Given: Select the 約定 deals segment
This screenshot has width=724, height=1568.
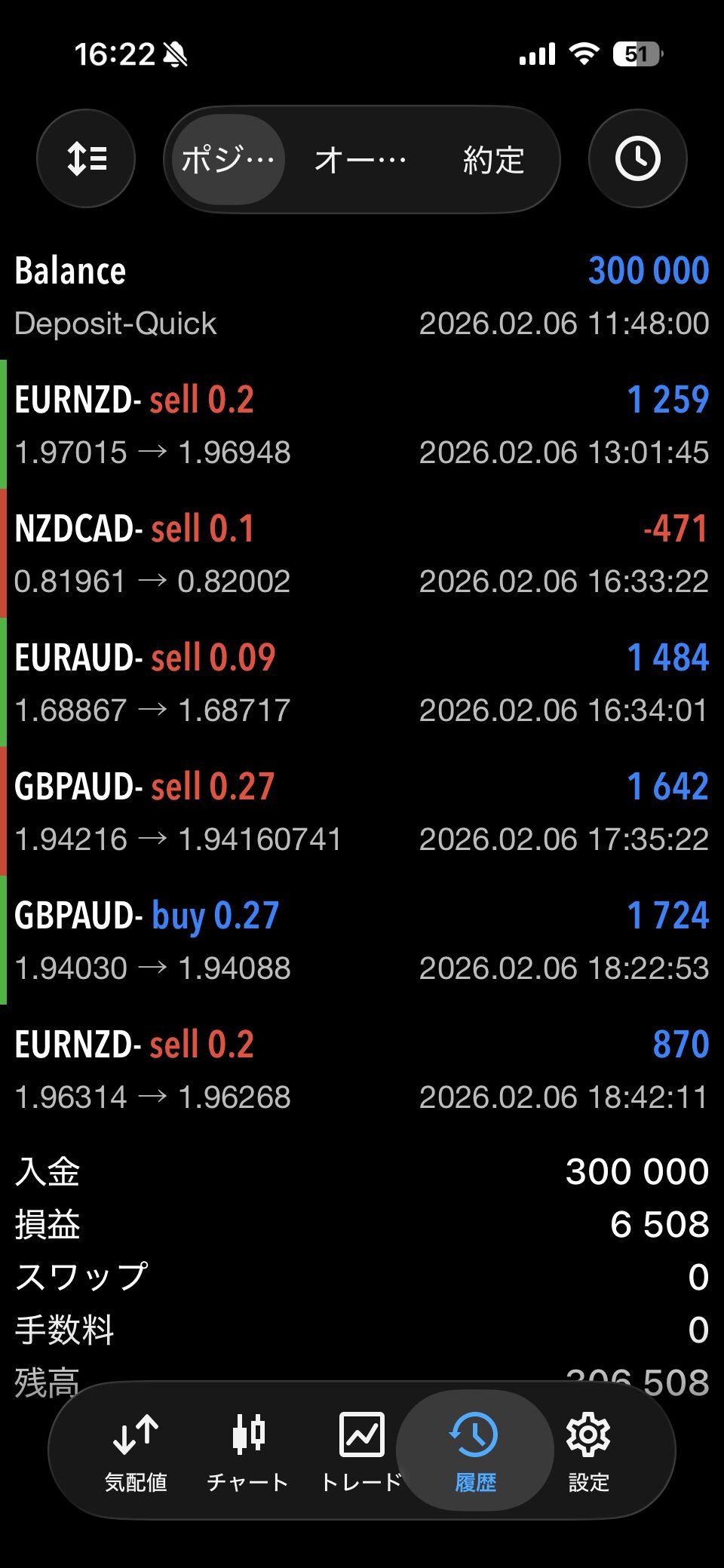Looking at the screenshot, I should [493, 160].
